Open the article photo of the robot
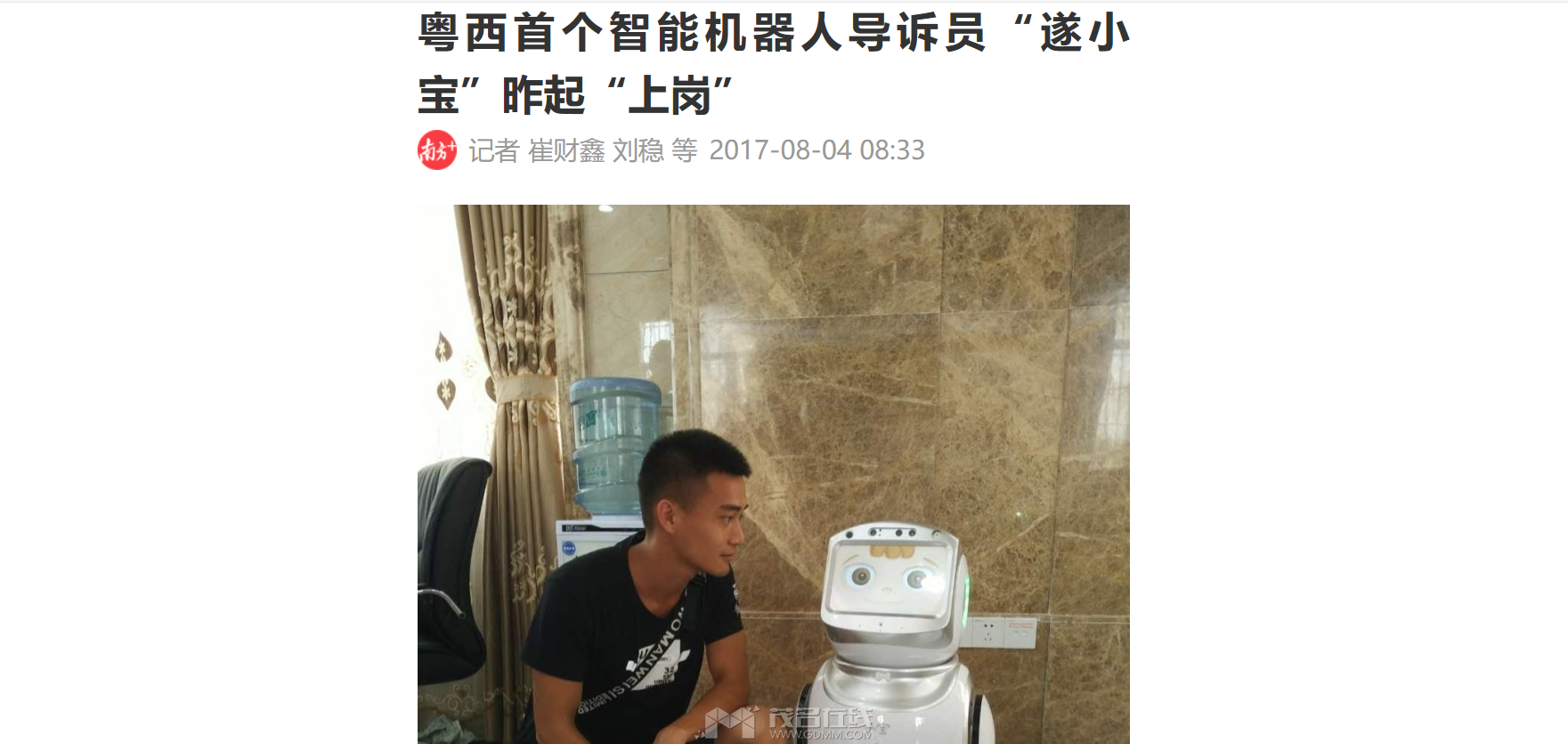 [773, 473]
